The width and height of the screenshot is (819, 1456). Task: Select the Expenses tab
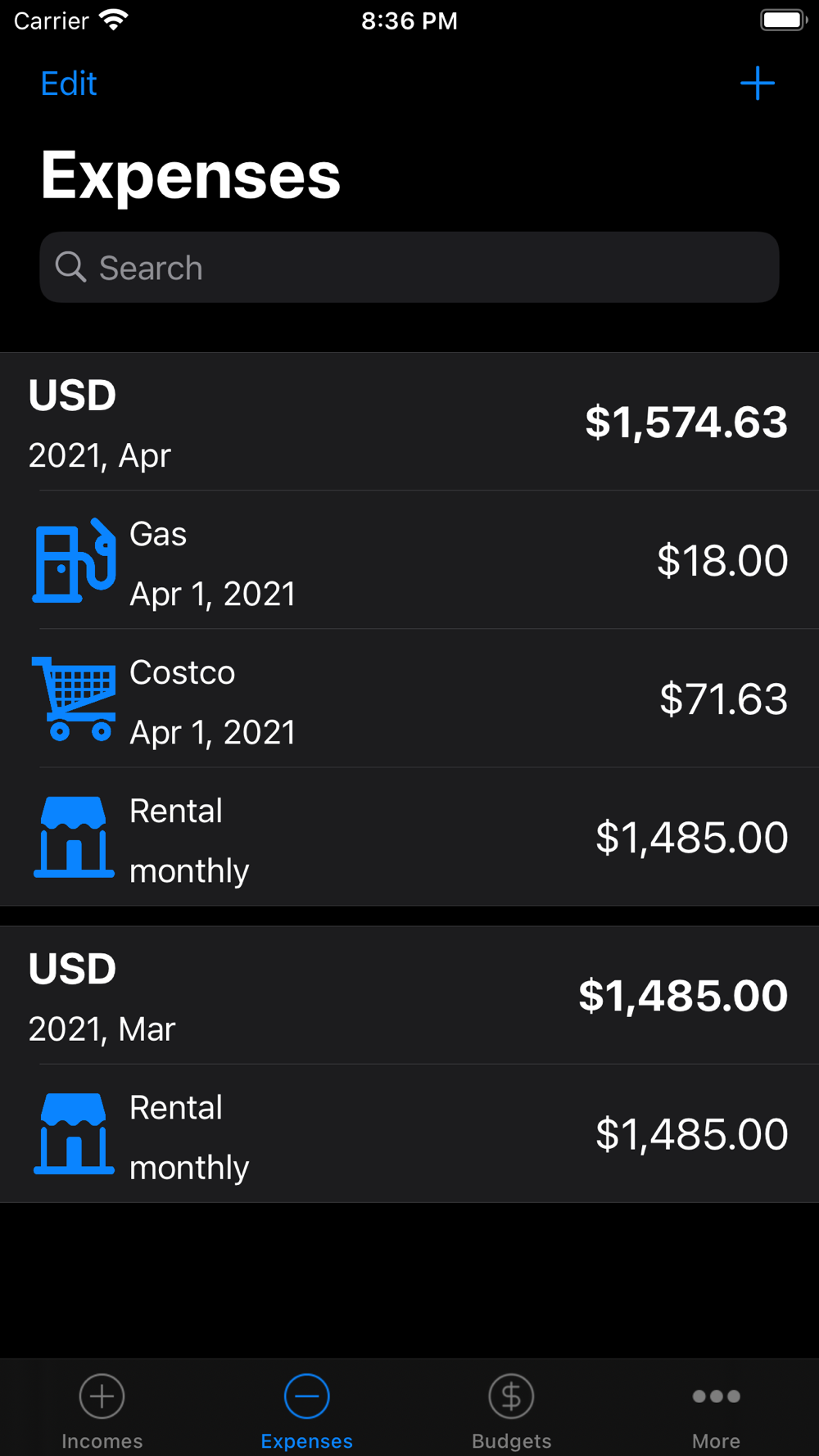pos(307,1410)
